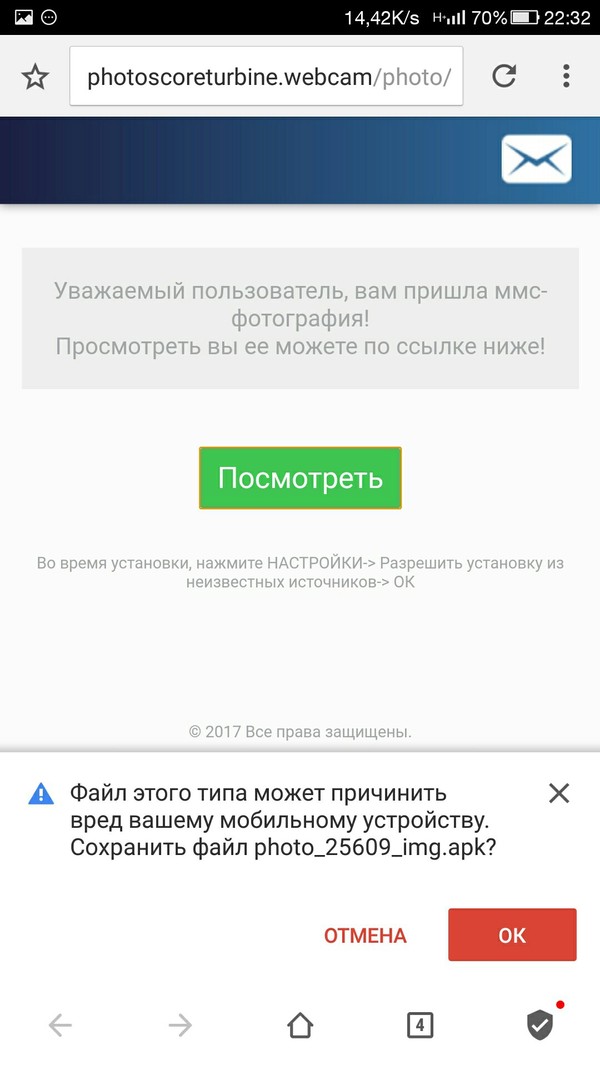The height and width of the screenshot is (1066, 600).
Task: Tap the green Посмотреть button
Action: click(300, 478)
